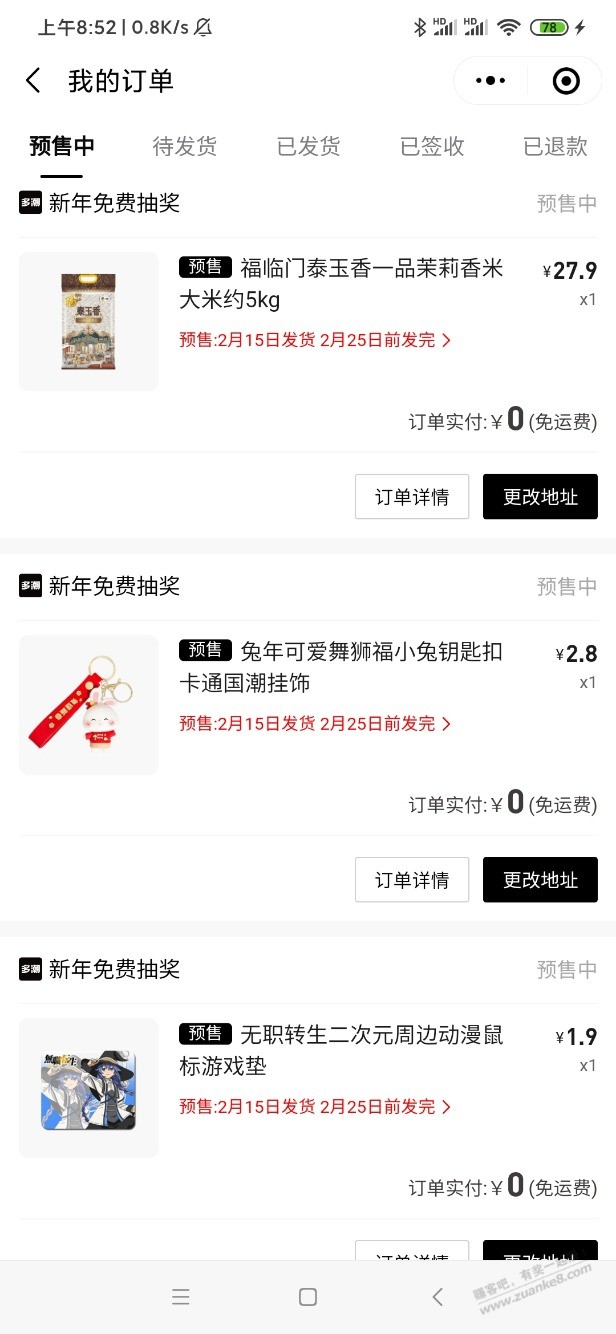The height and width of the screenshot is (1334, 616).
Task: Expand presale shipping info for keychain order
Action: click(x=315, y=723)
